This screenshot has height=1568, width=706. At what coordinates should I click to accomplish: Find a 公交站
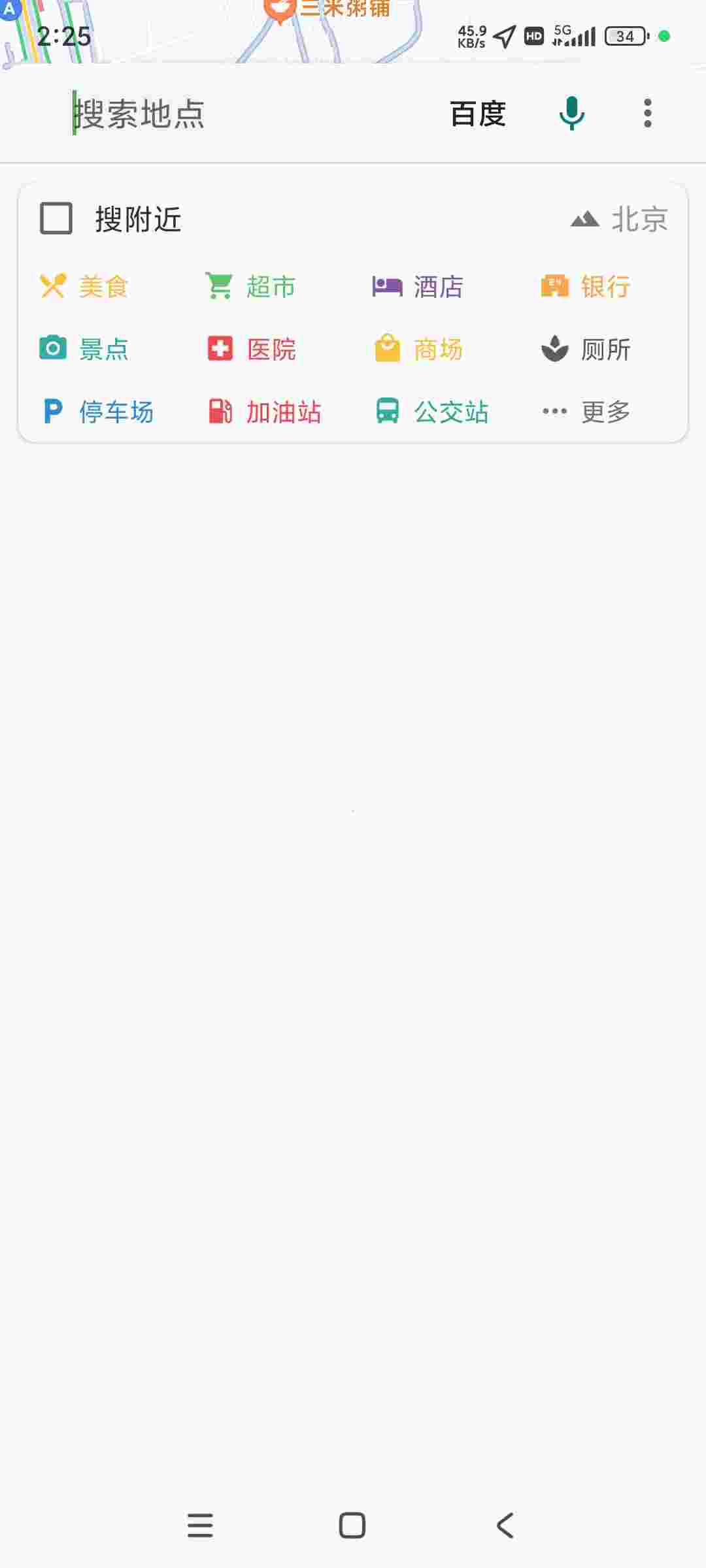coord(432,412)
